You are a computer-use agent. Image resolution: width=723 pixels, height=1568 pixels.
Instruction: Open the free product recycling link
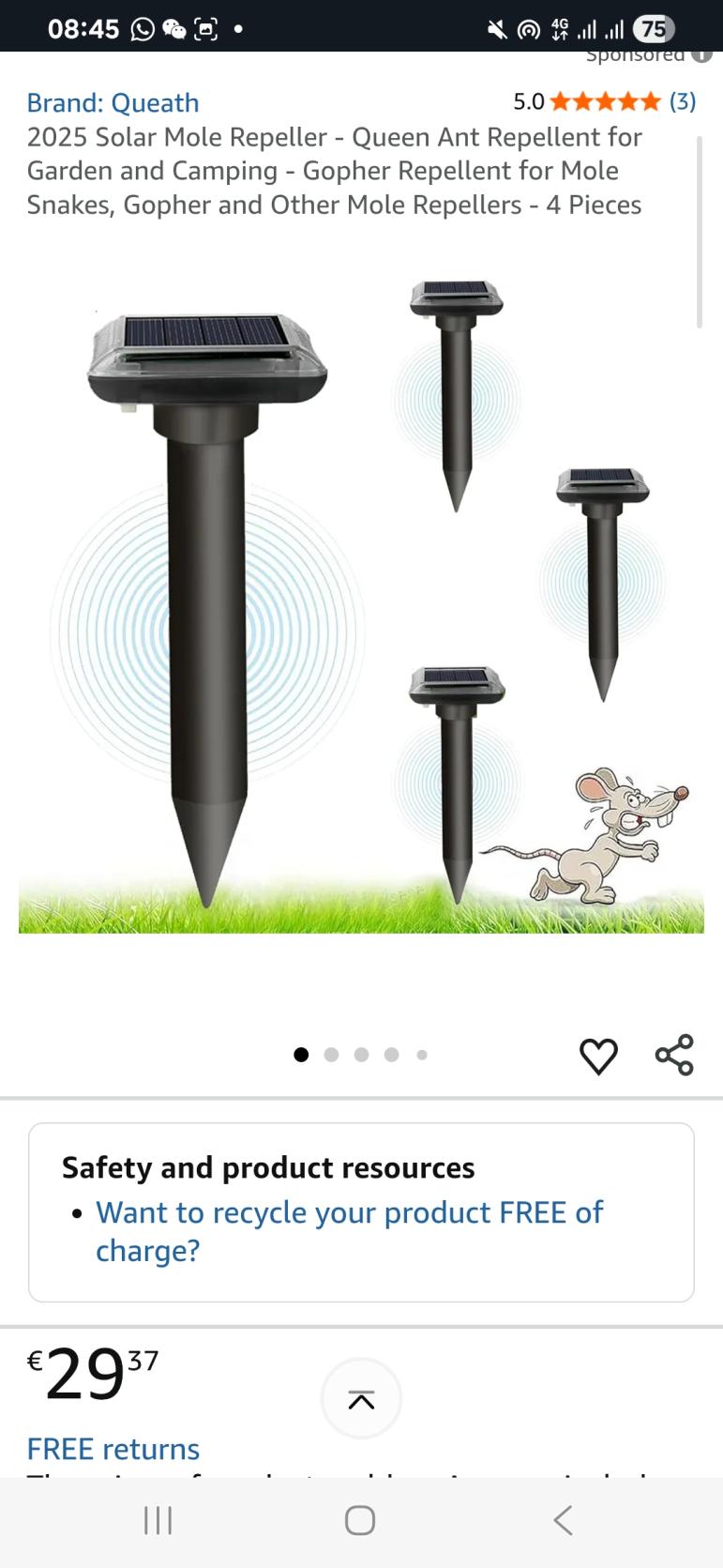click(349, 1230)
